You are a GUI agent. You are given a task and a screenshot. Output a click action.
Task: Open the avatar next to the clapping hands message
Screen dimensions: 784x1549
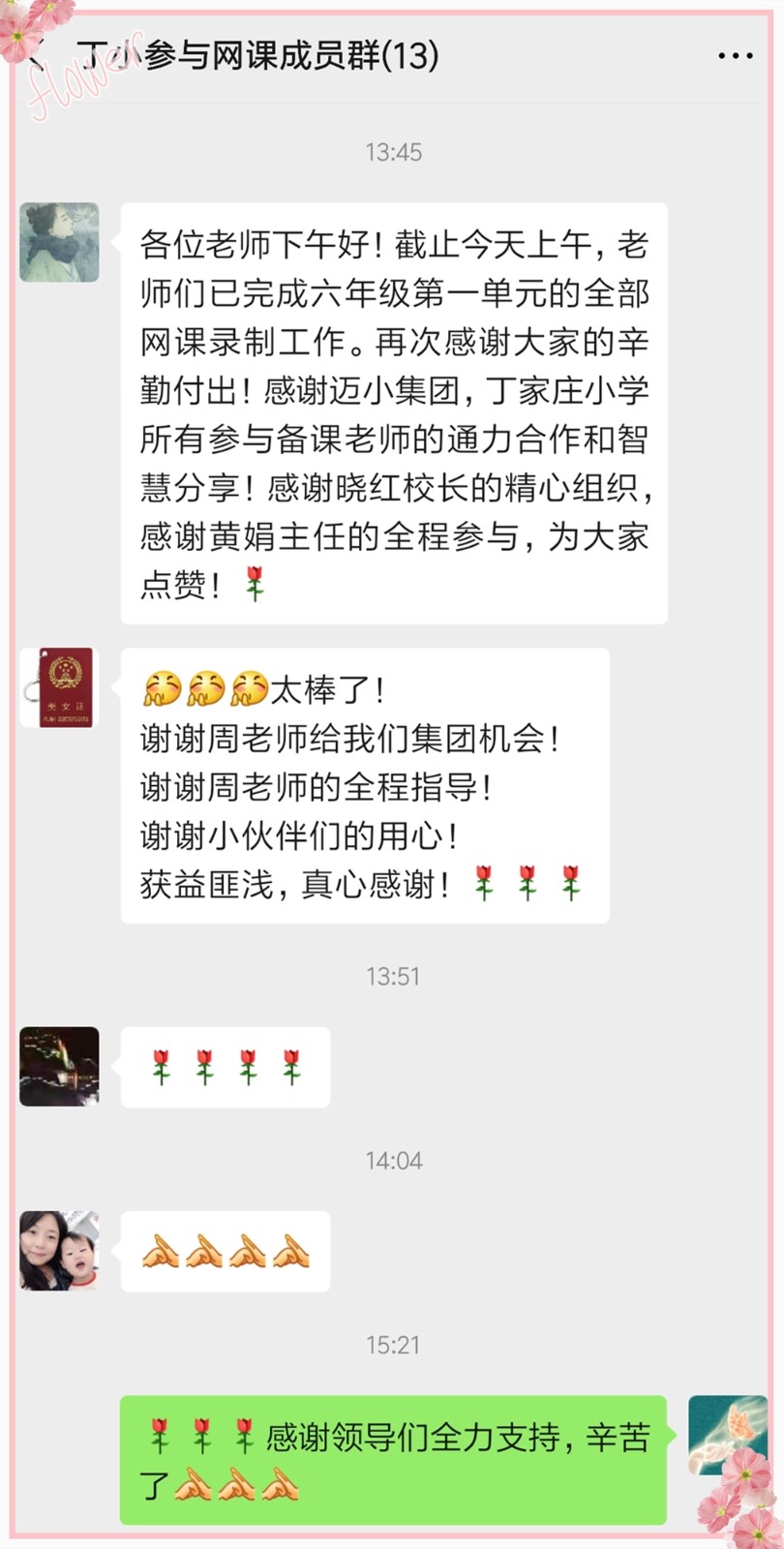[60, 1250]
